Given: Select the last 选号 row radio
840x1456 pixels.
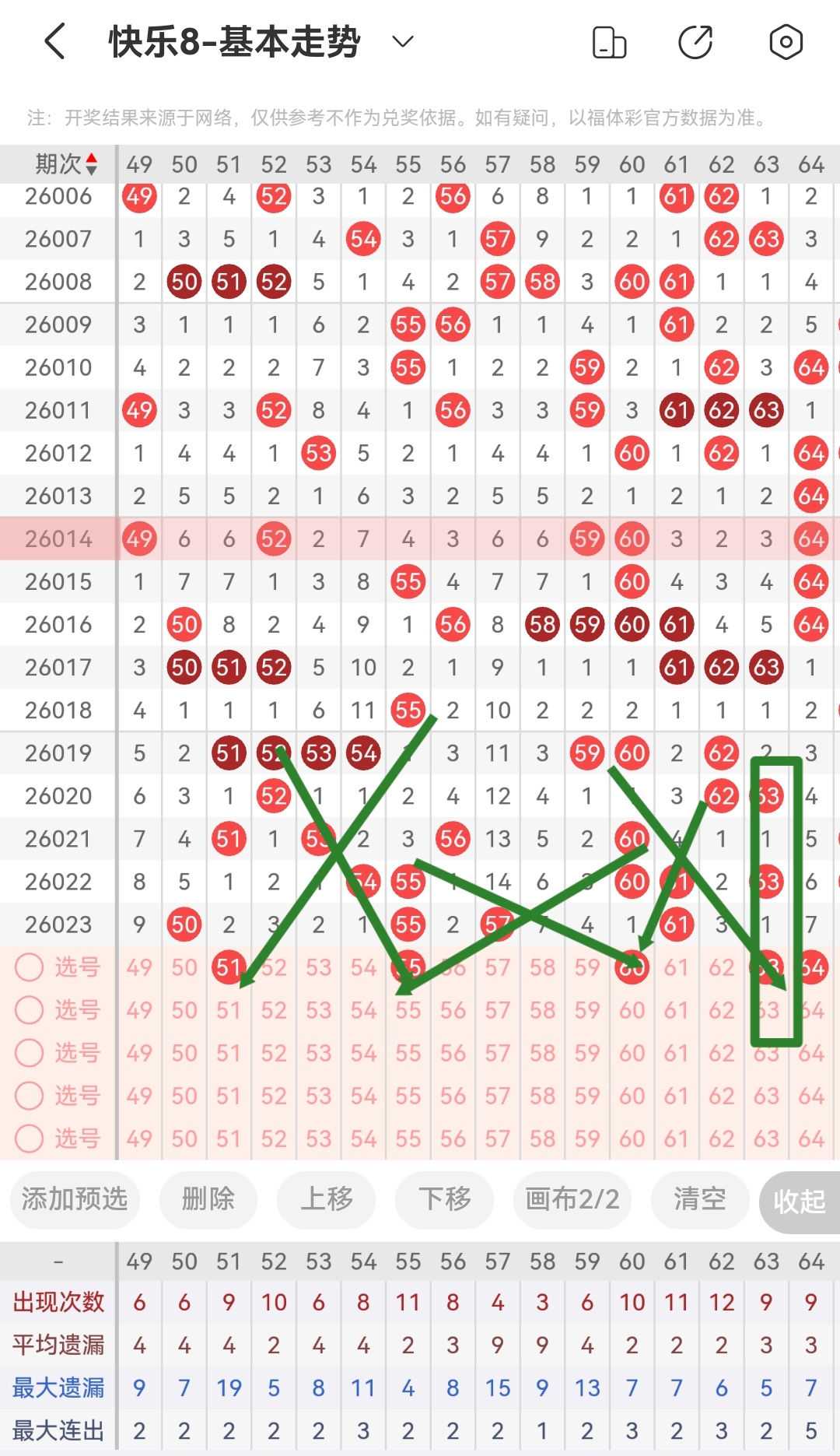Looking at the screenshot, I should 30,1138.
